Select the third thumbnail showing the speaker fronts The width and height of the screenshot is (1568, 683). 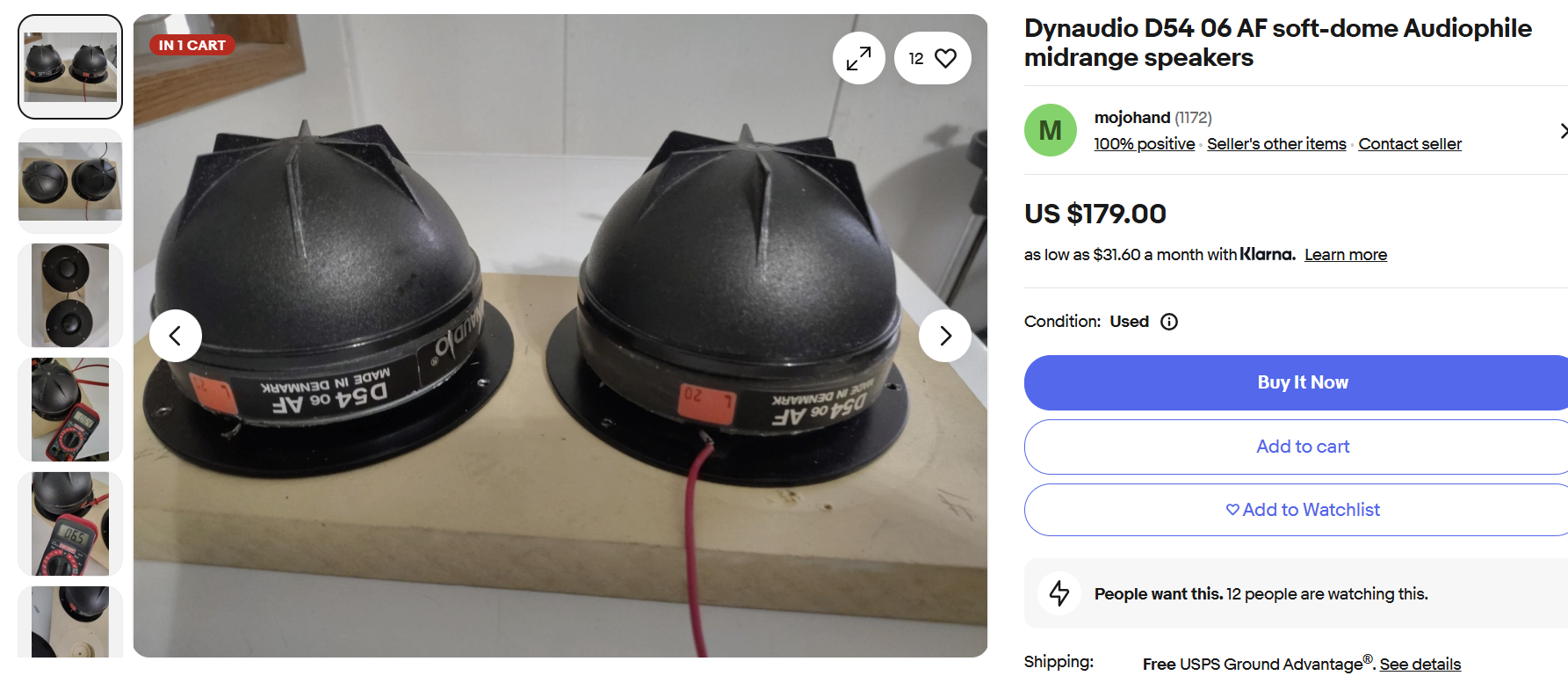point(70,295)
